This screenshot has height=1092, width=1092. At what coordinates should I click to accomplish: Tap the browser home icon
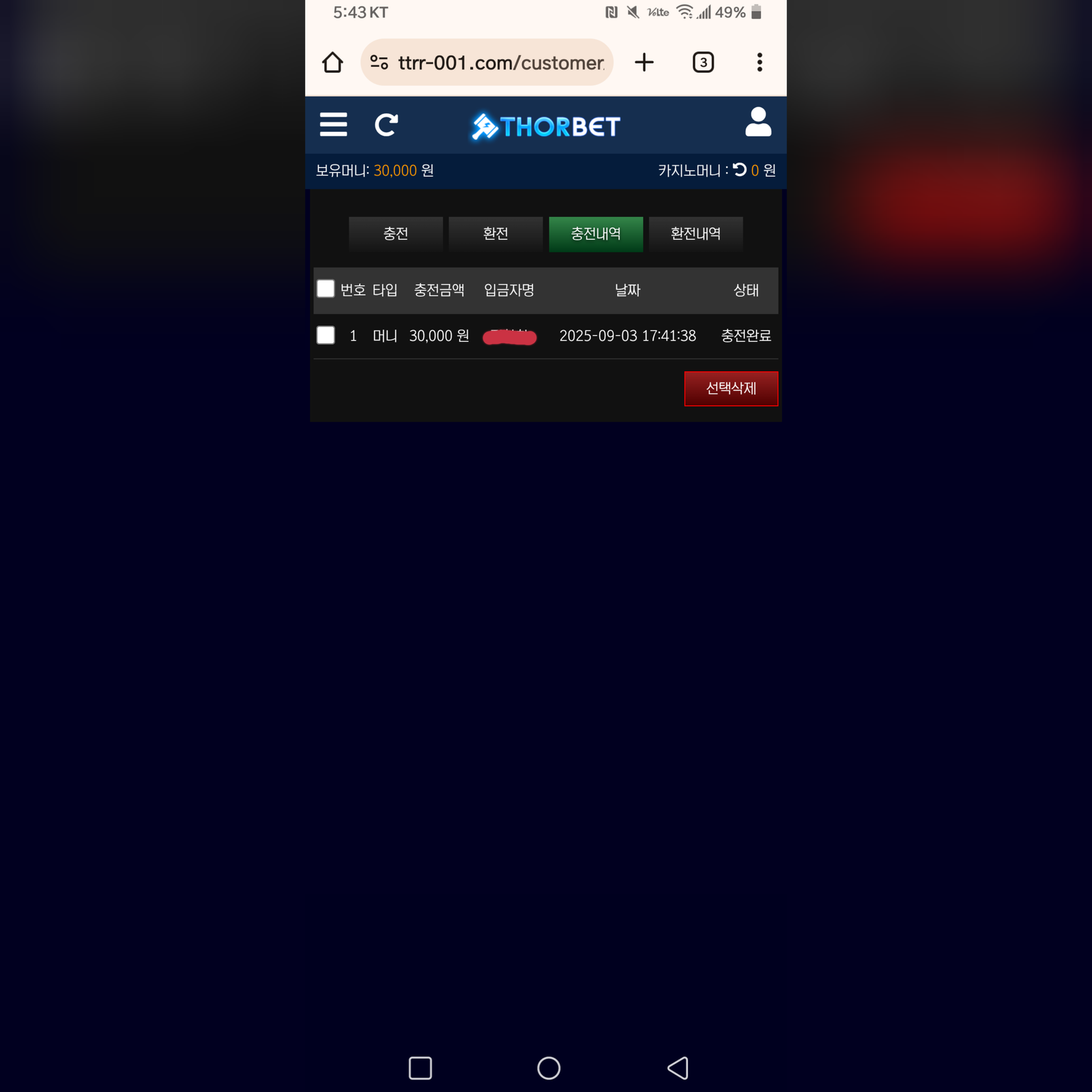pos(332,63)
